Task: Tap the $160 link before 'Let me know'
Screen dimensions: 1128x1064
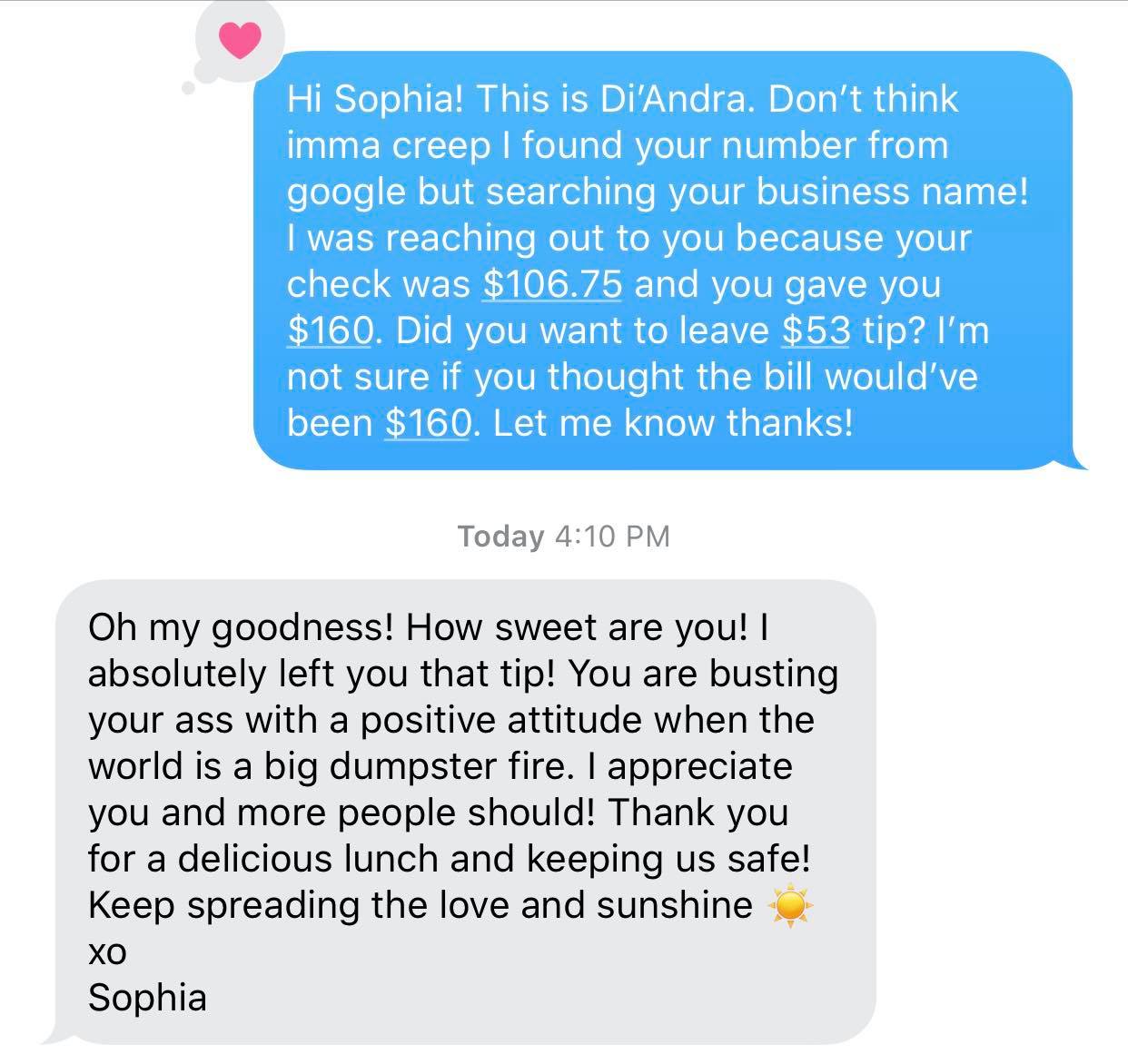Action: [428, 423]
